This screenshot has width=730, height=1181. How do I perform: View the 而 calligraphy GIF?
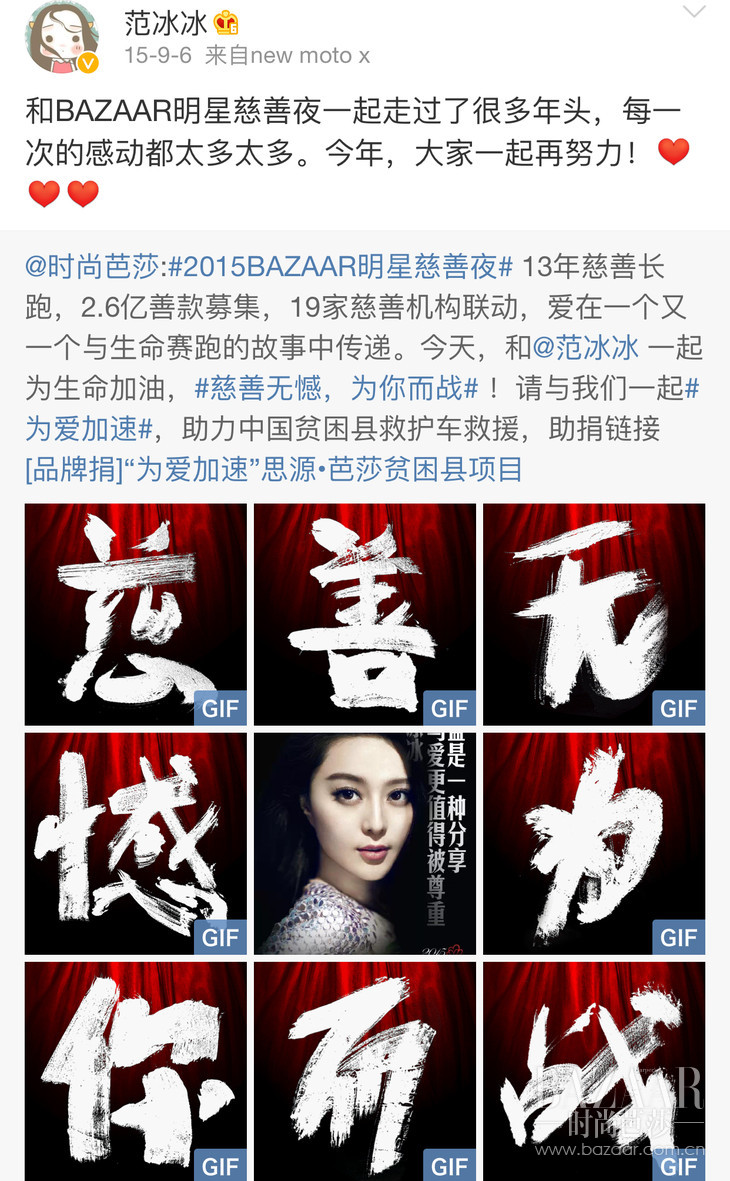point(365,1070)
